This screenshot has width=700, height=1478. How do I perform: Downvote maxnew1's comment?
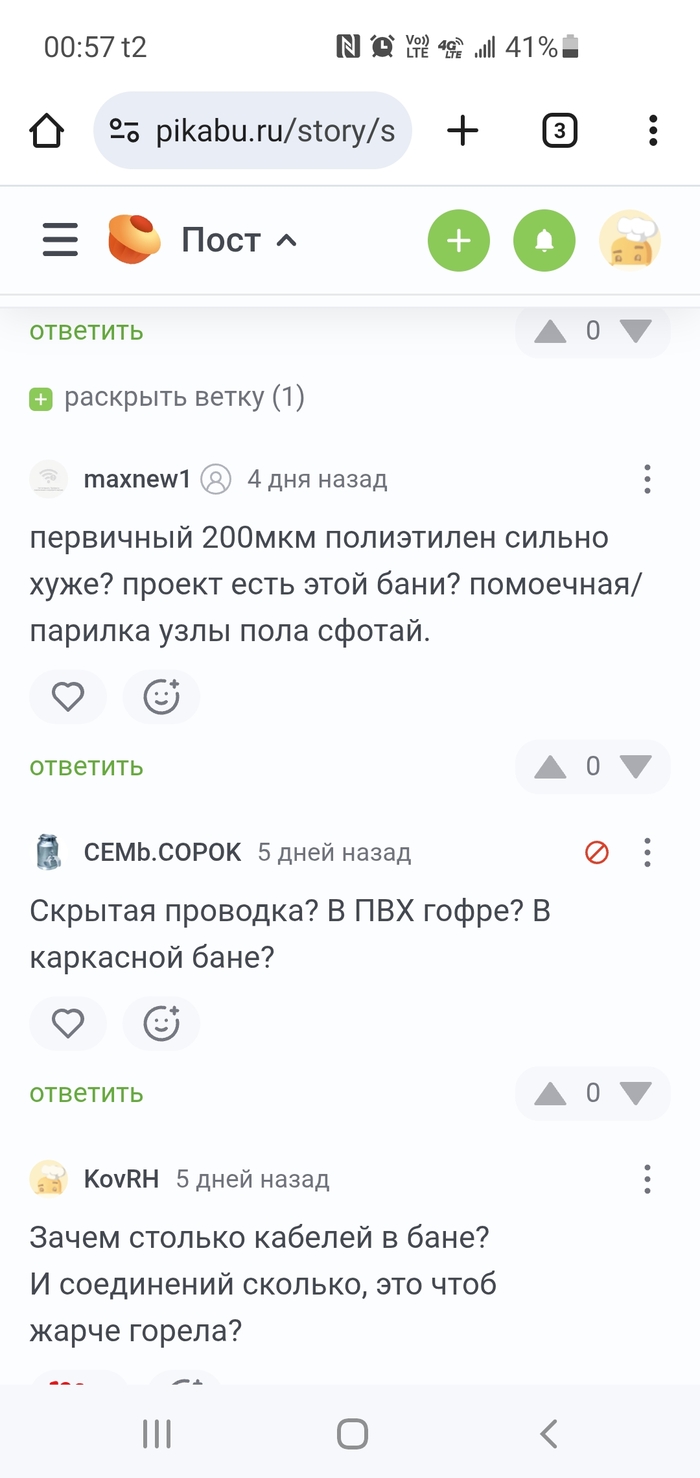[635, 767]
